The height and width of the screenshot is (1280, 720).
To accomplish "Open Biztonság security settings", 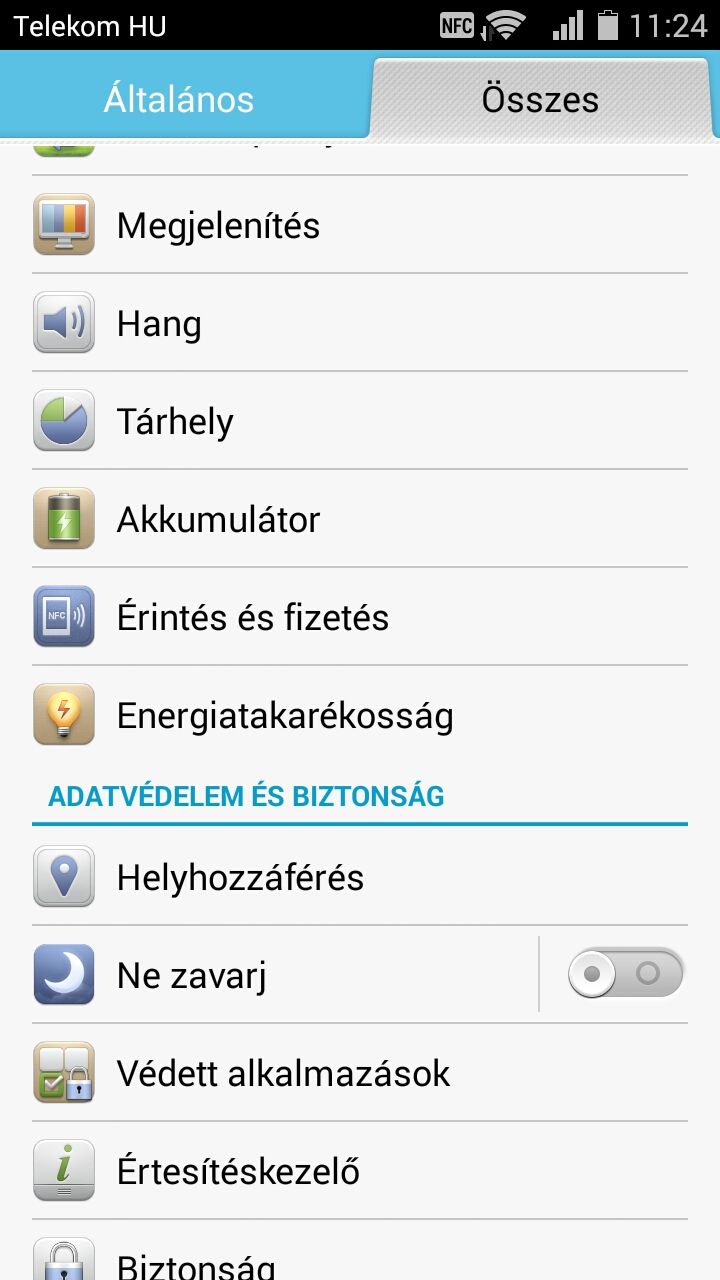I will (x=360, y=1251).
